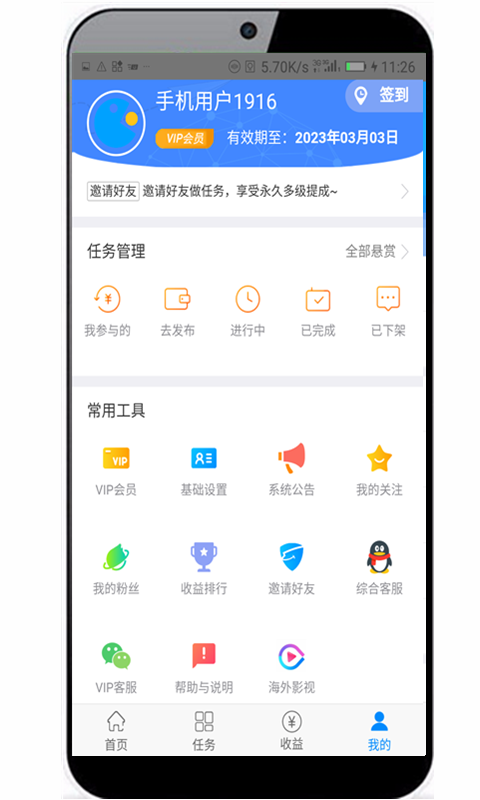Image resolution: width=480 pixels, height=800 pixels.
Task: Open 我参与的 tasks
Action: coord(108,311)
